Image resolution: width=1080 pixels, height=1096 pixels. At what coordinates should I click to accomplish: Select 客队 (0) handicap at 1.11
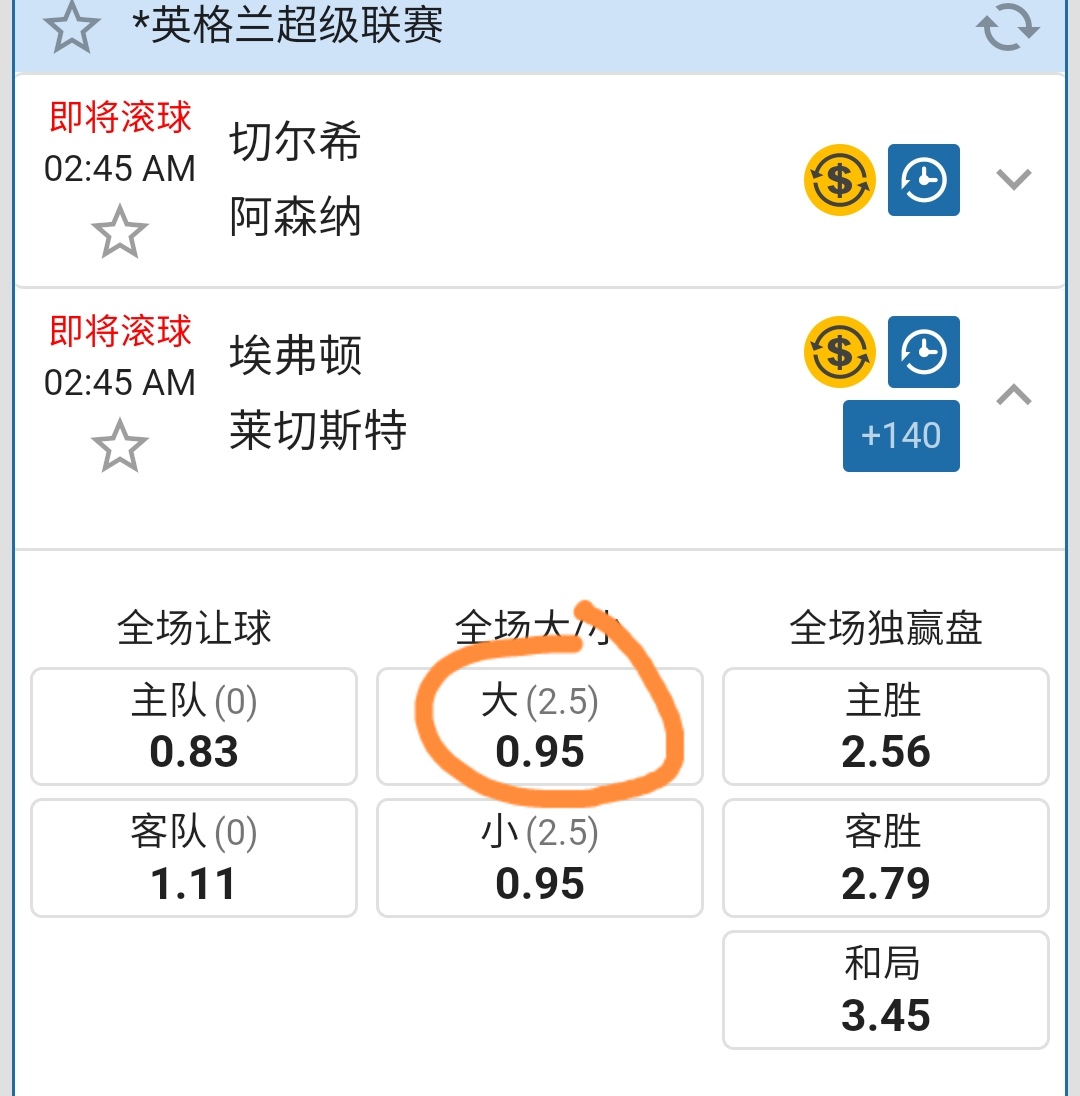click(x=194, y=858)
